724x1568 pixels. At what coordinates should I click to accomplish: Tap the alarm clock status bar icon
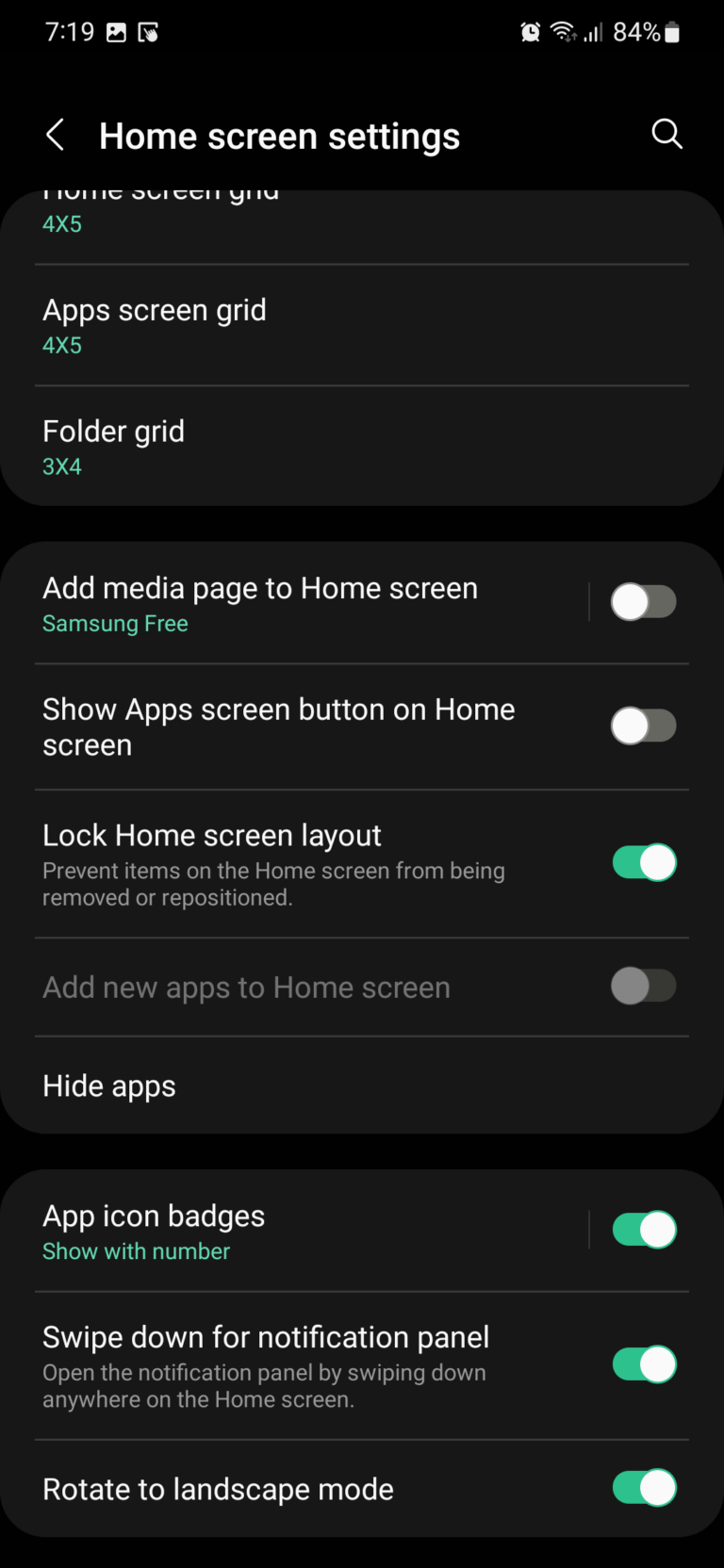point(530,31)
